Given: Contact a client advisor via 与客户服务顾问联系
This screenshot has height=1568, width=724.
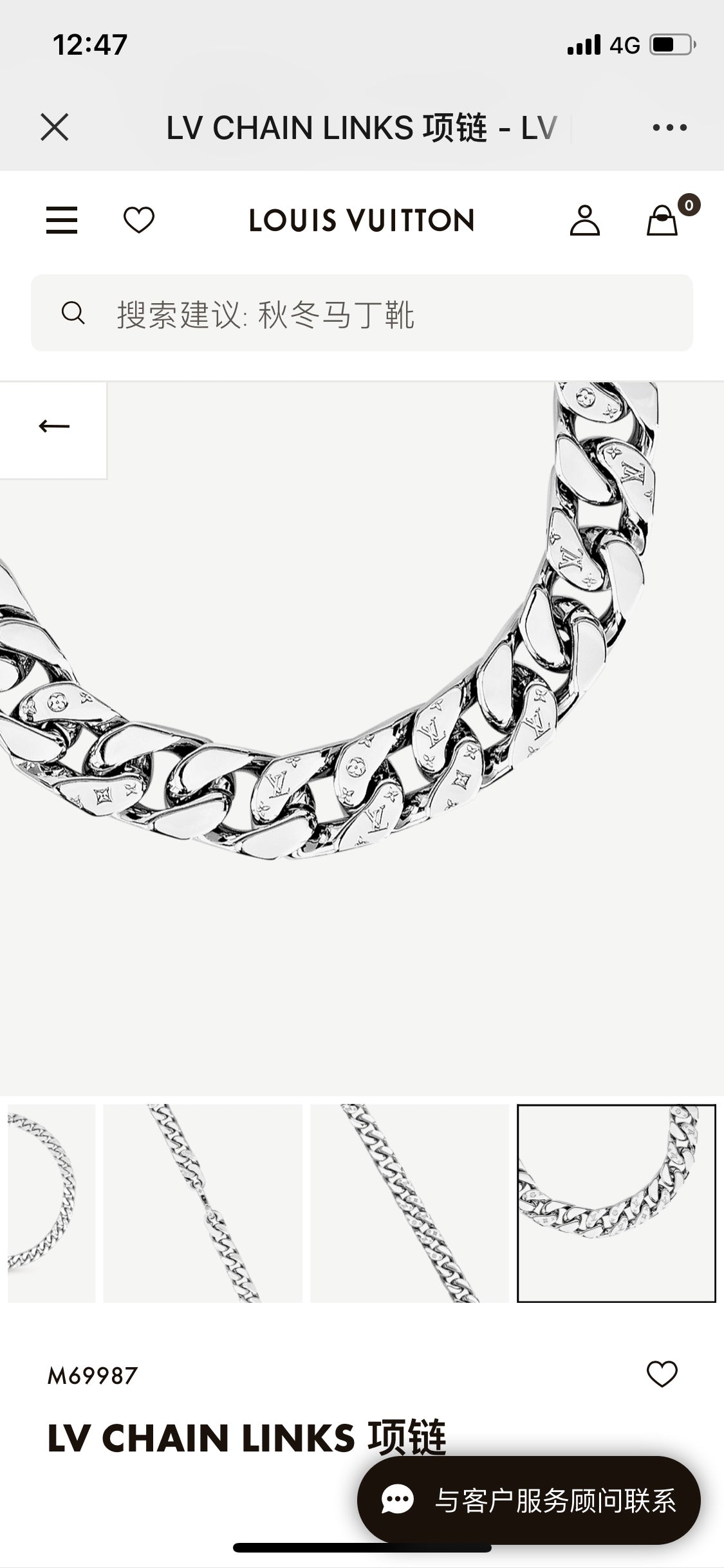Looking at the screenshot, I should coord(529,1500).
